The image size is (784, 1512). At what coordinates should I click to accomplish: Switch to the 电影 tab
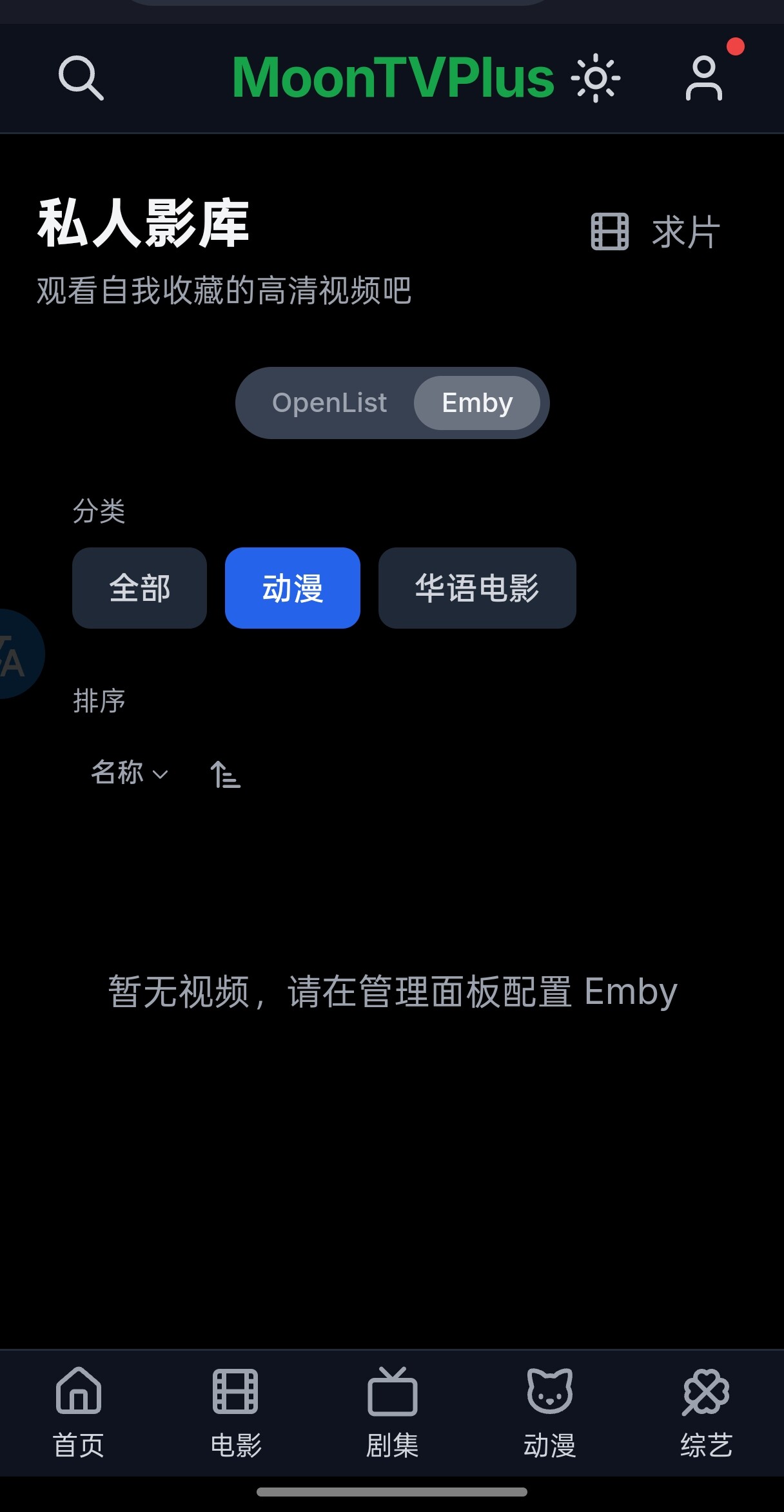point(235,1412)
